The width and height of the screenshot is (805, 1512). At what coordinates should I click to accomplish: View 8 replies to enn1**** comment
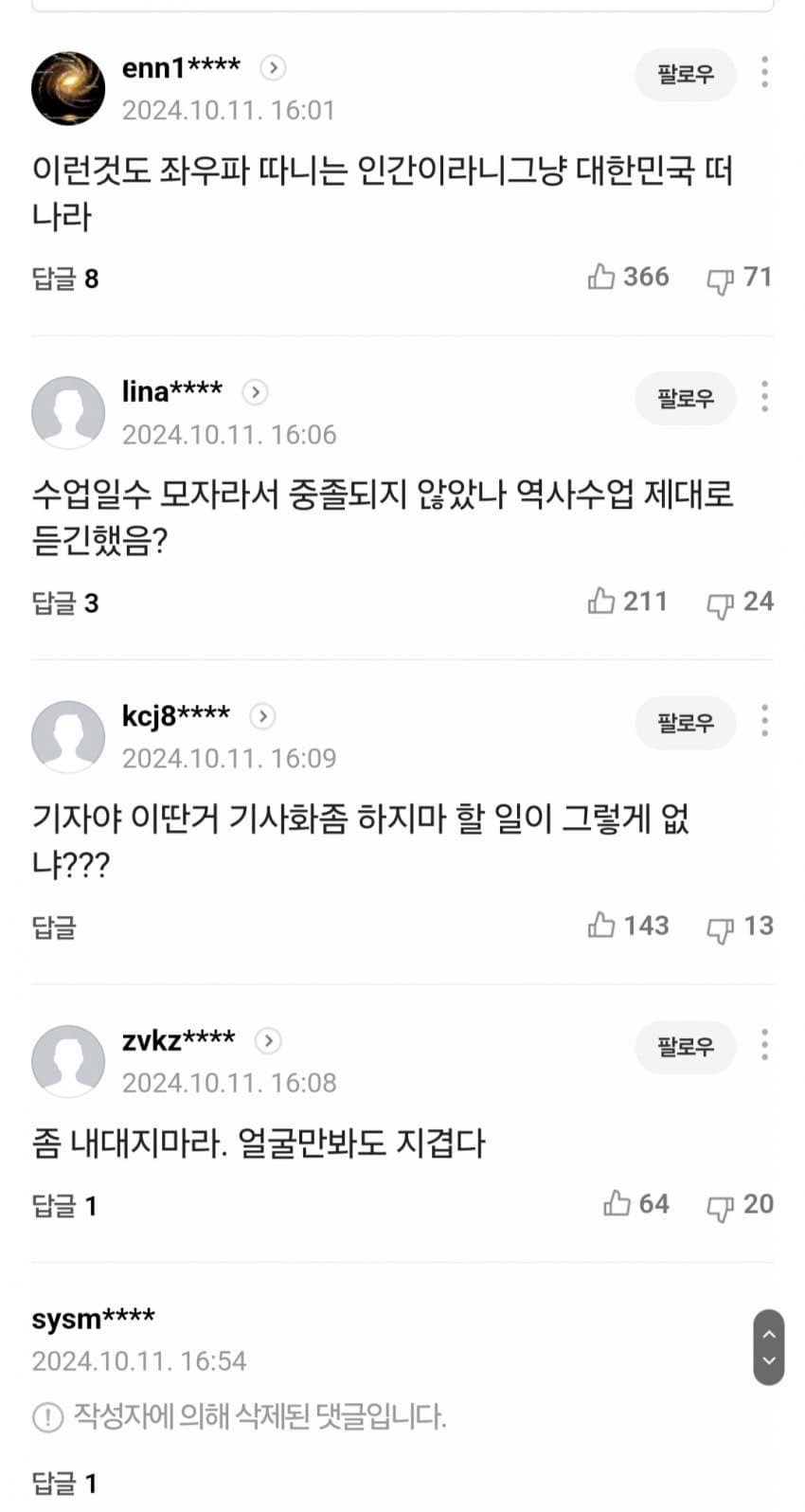(64, 279)
